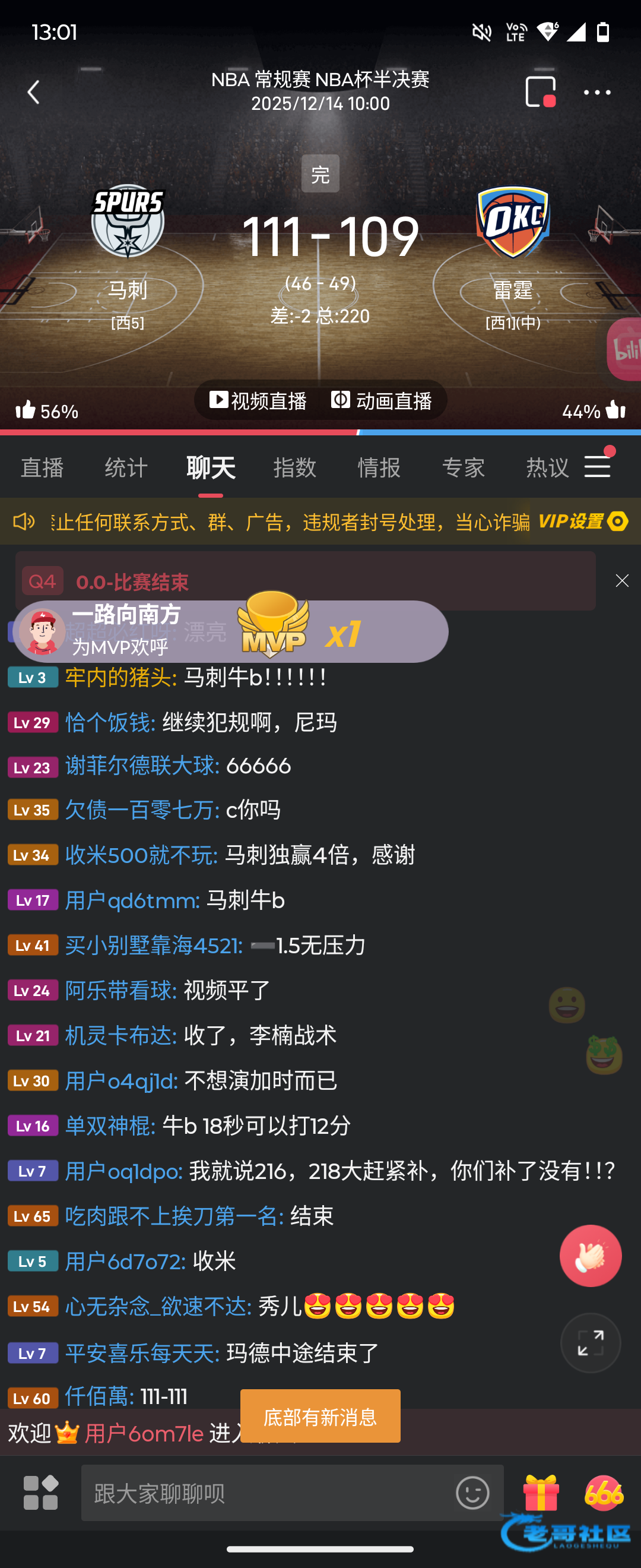Open the picture-in-picture window icon

tap(540, 92)
